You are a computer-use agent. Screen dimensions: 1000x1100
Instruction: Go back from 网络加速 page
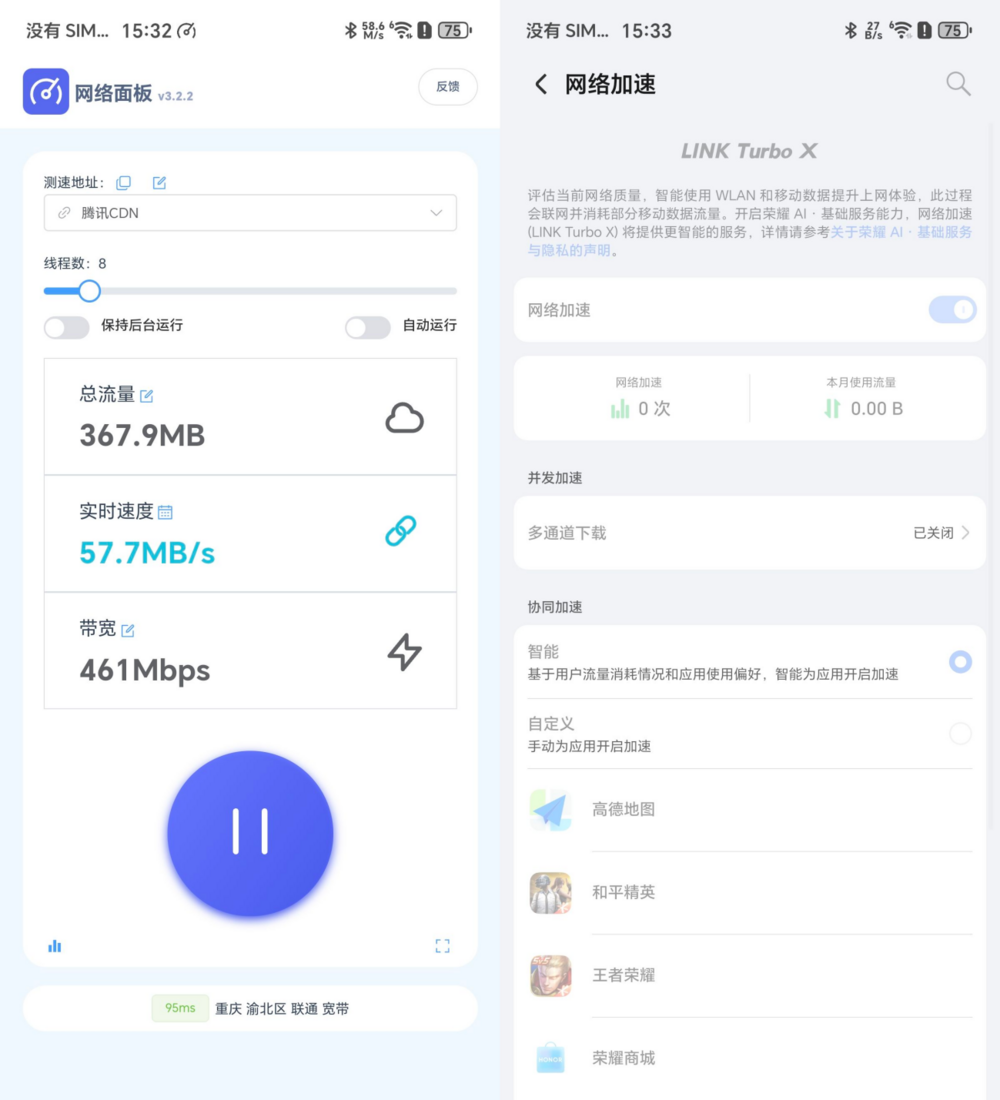[541, 85]
